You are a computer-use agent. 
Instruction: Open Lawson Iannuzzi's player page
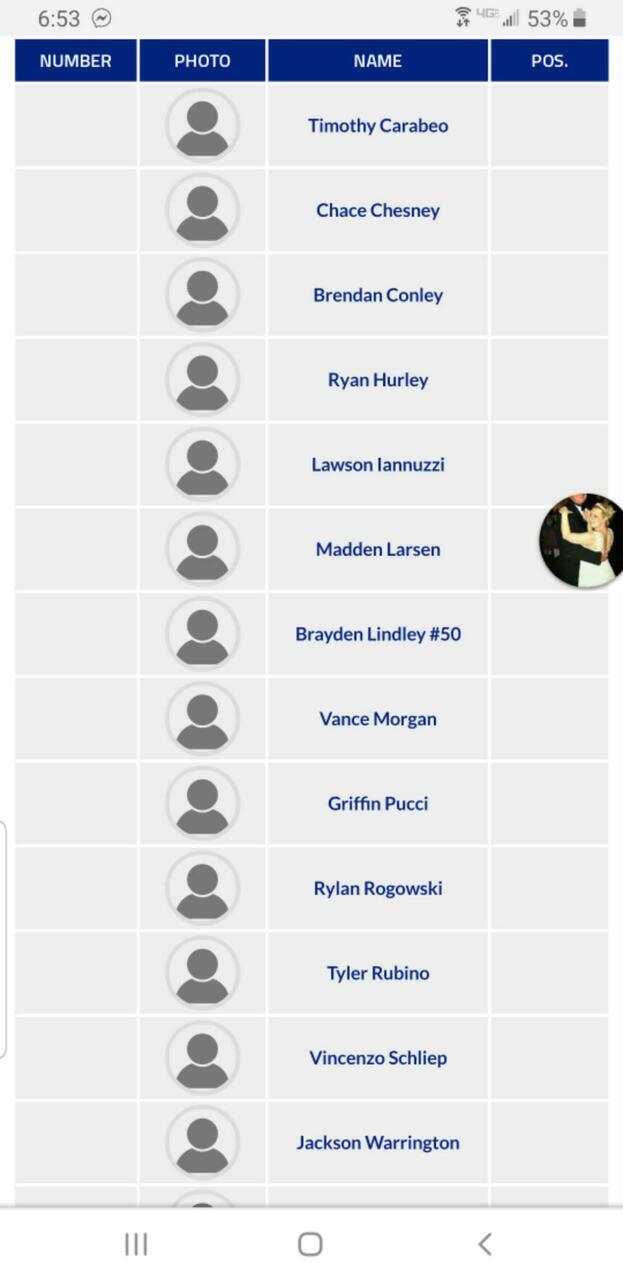pyautogui.click(x=378, y=465)
